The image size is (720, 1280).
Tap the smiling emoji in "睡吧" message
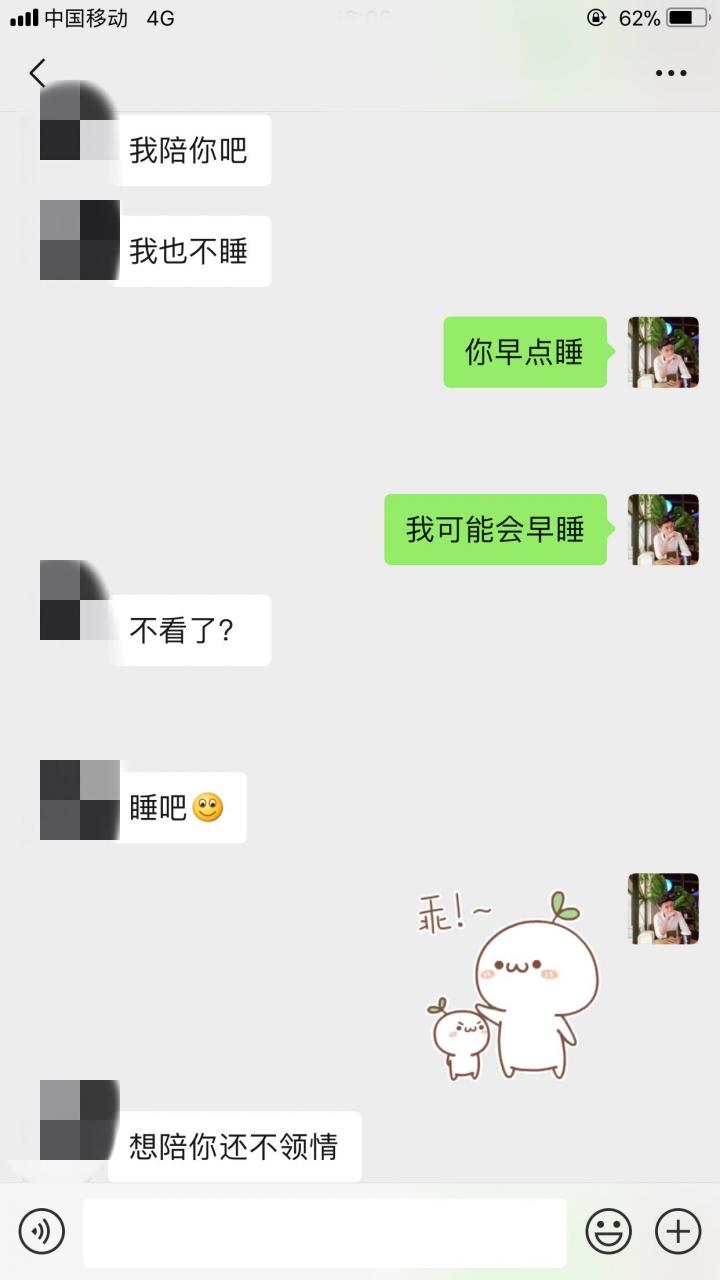click(201, 805)
